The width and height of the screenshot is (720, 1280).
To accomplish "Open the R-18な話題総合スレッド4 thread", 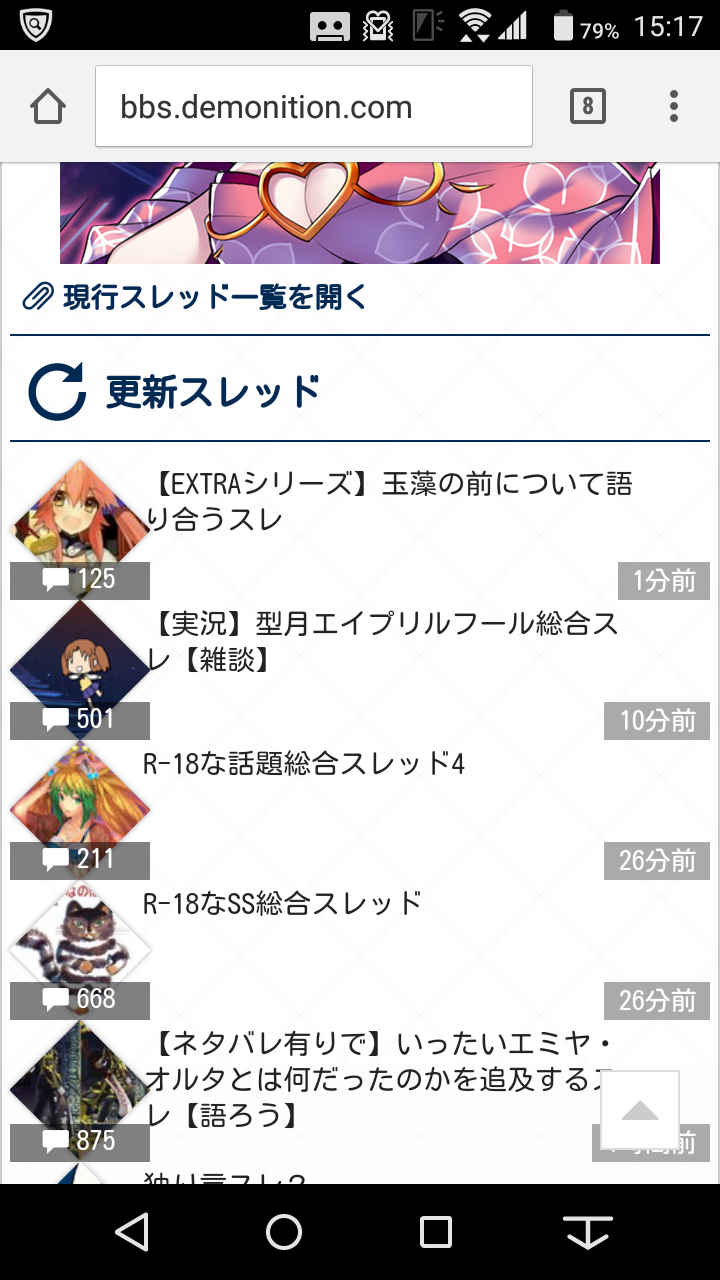I will pos(305,765).
